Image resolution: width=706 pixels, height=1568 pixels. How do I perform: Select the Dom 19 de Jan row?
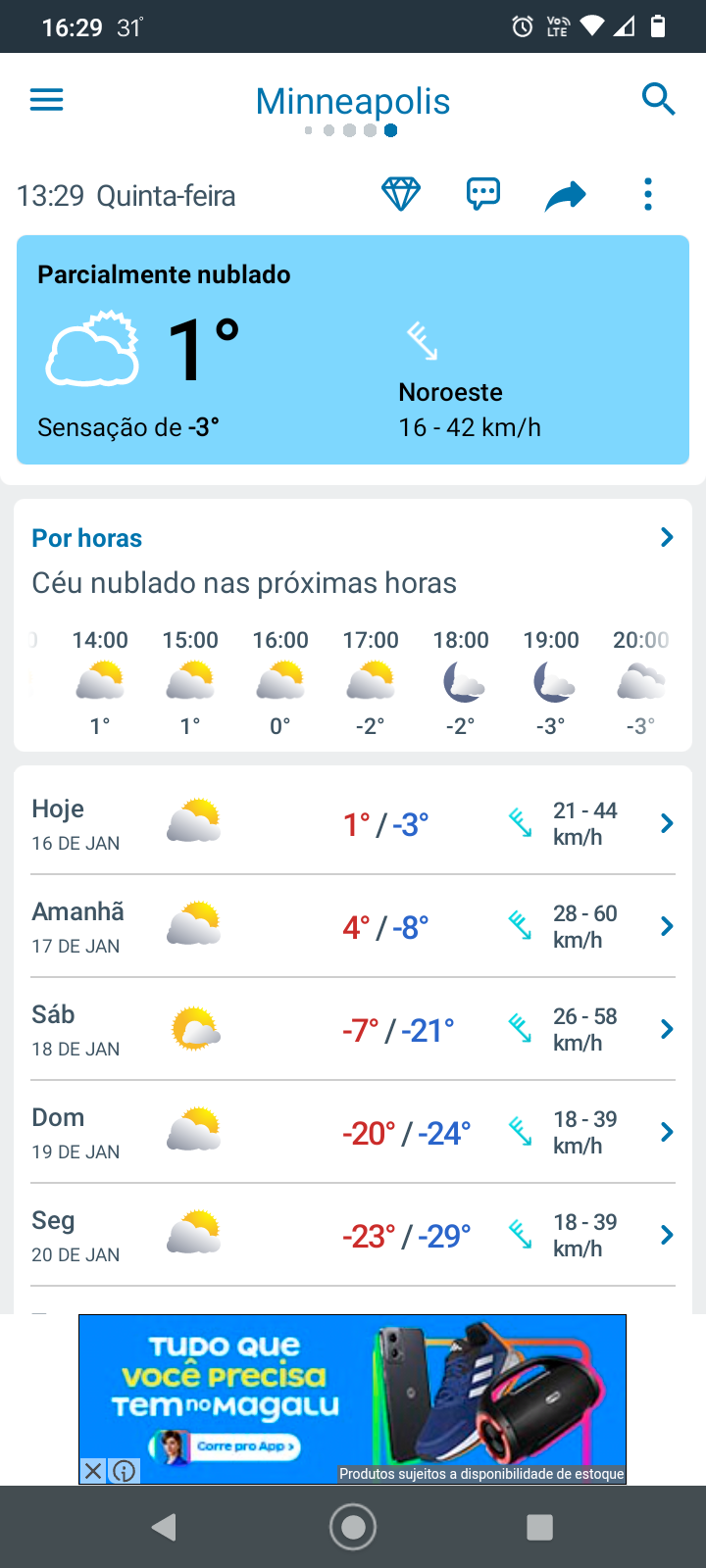click(353, 1133)
